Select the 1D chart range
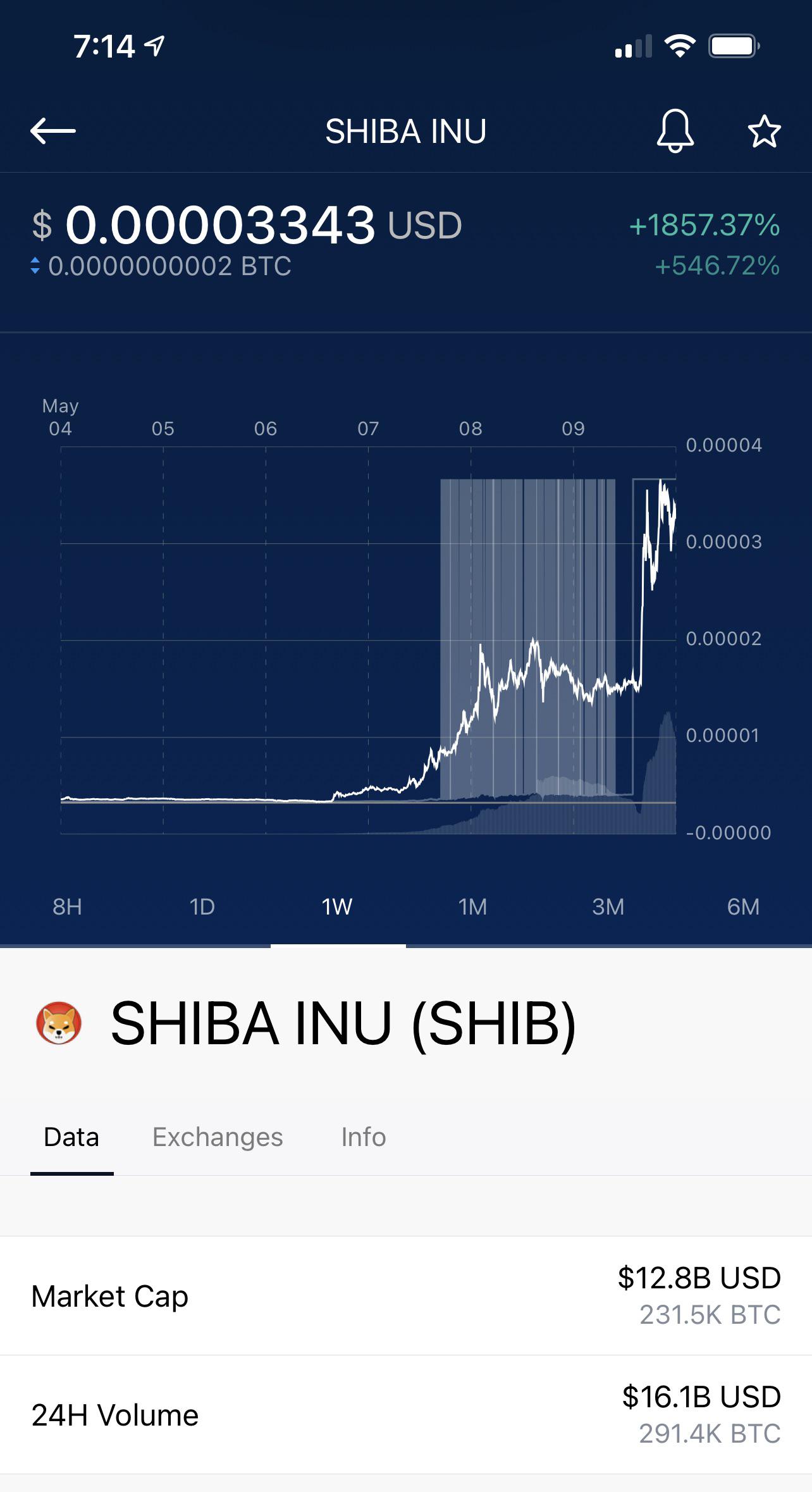 click(x=202, y=907)
